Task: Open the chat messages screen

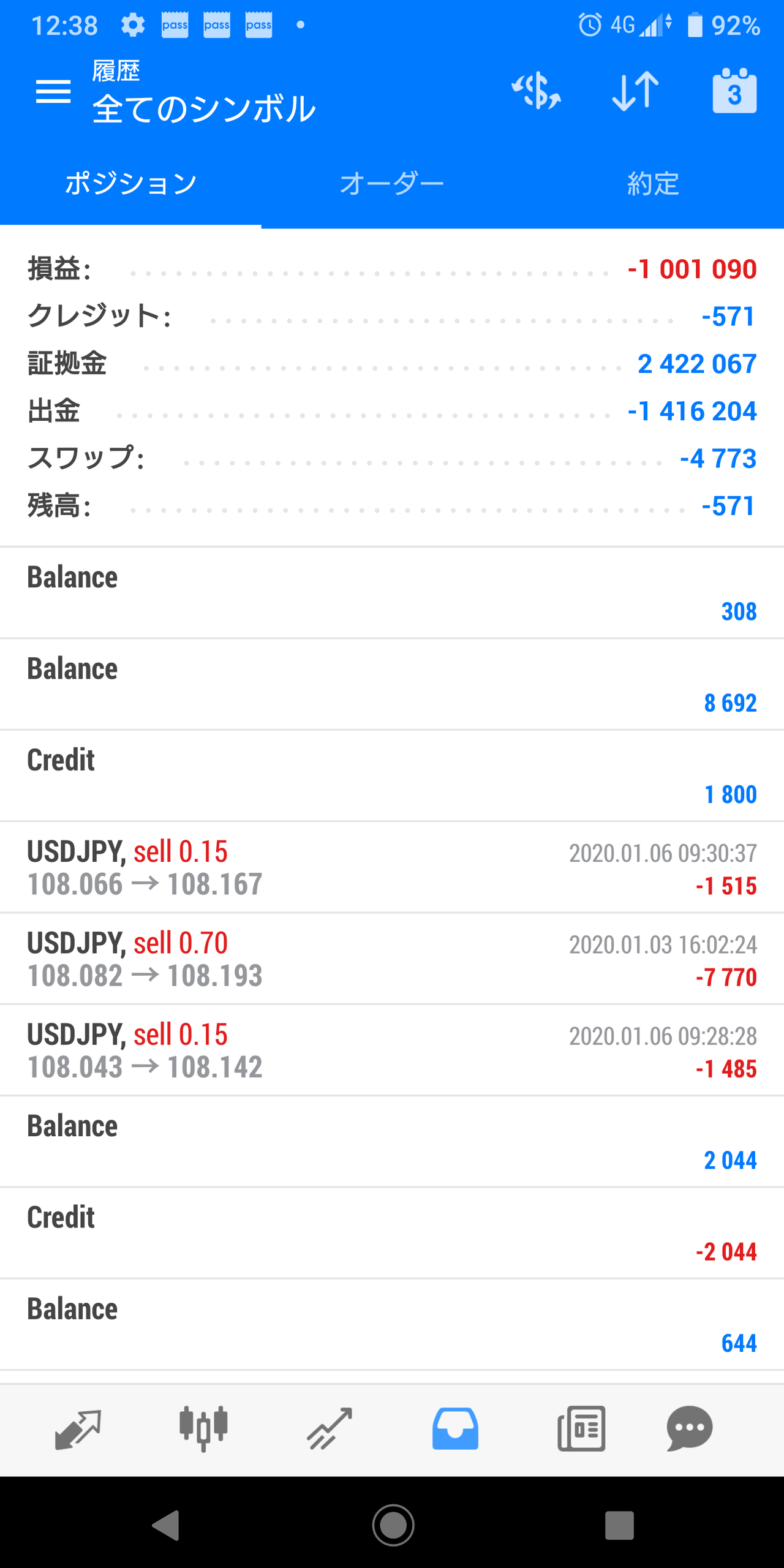Action: pyautogui.click(x=689, y=1428)
